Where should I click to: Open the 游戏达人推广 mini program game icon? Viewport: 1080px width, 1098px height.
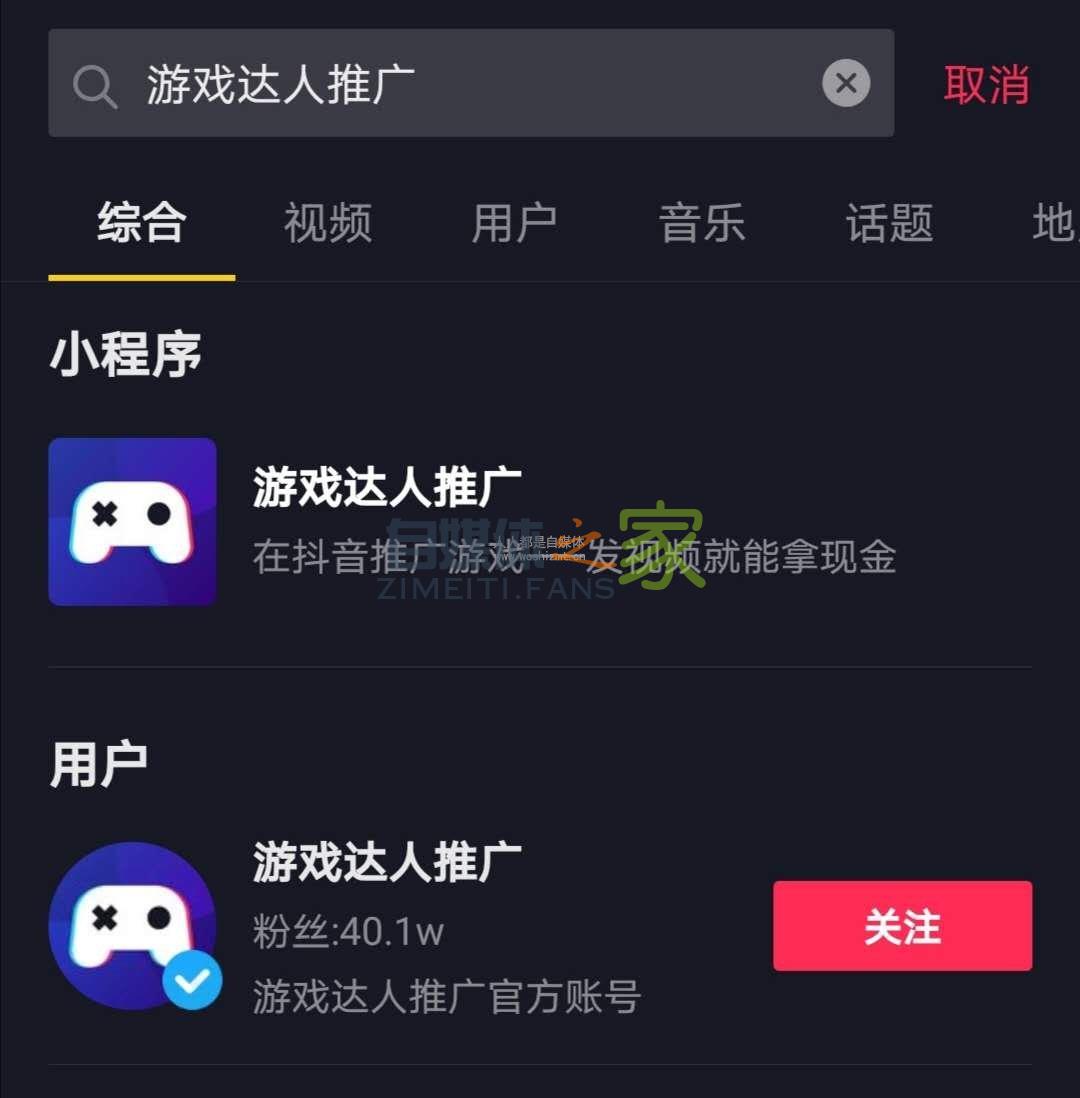(132, 520)
